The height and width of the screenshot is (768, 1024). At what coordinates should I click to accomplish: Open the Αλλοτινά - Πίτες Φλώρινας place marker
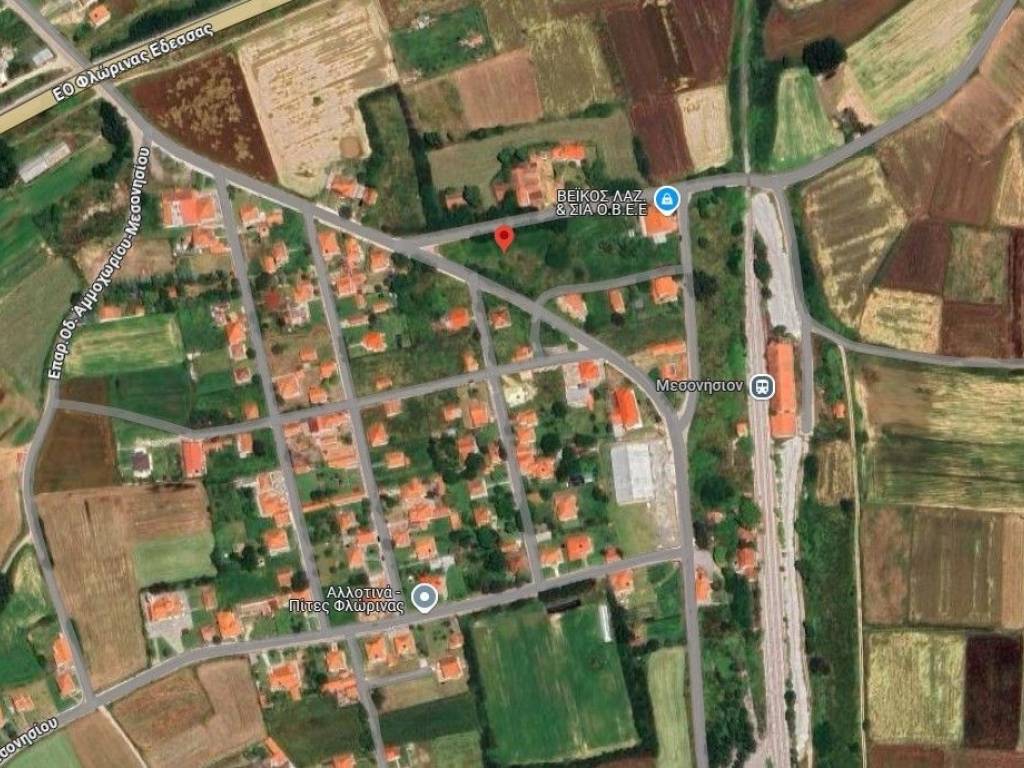pos(425,600)
